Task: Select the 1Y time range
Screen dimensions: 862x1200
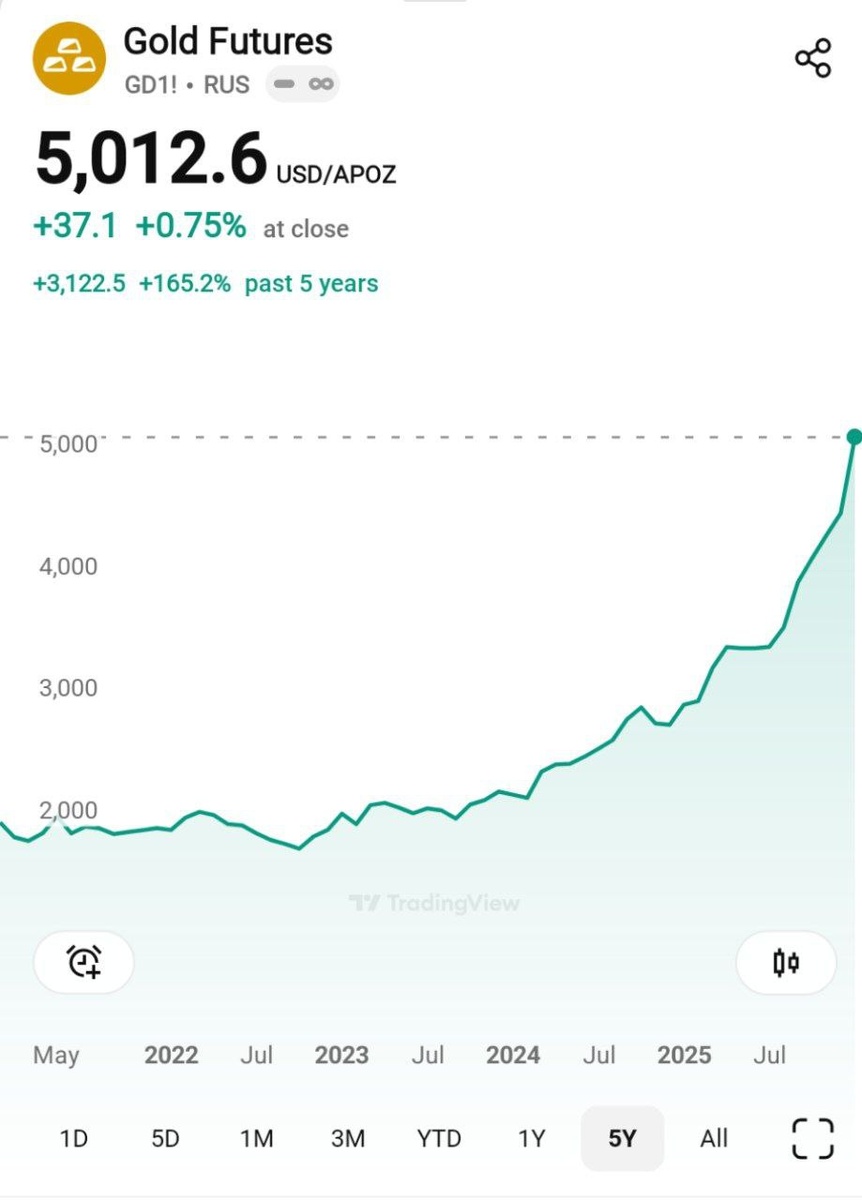Action: pyautogui.click(x=532, y=1138)
